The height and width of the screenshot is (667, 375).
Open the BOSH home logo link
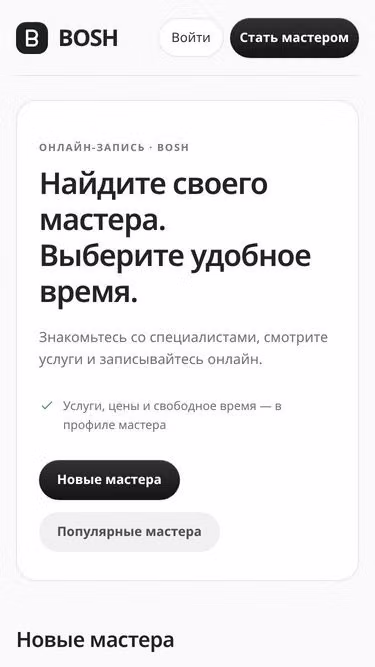[x=67, y=38]
